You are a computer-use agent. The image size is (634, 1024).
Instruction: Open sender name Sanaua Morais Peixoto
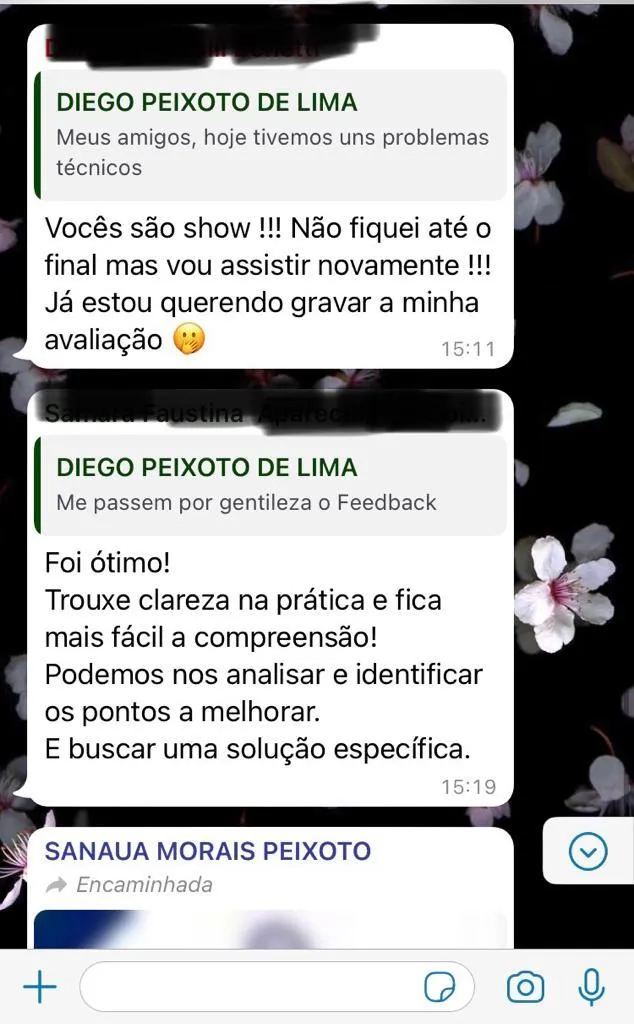[x=208, y=852]
